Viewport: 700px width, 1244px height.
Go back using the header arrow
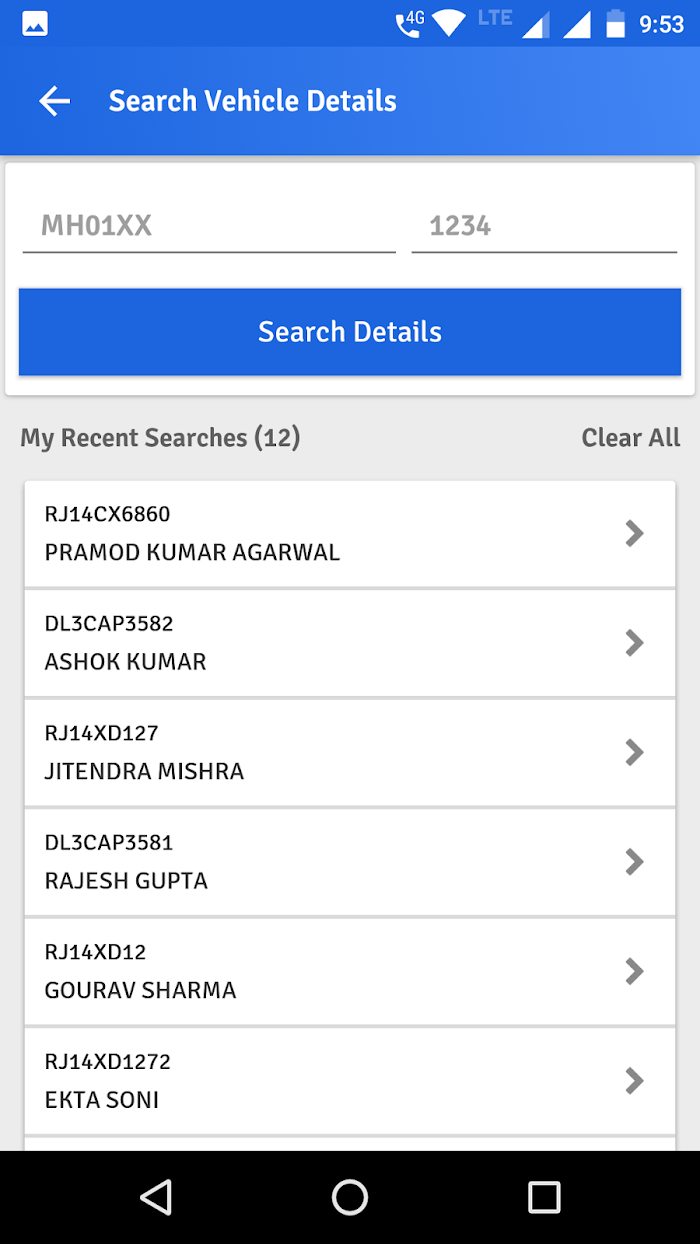[x=54, y=101]
